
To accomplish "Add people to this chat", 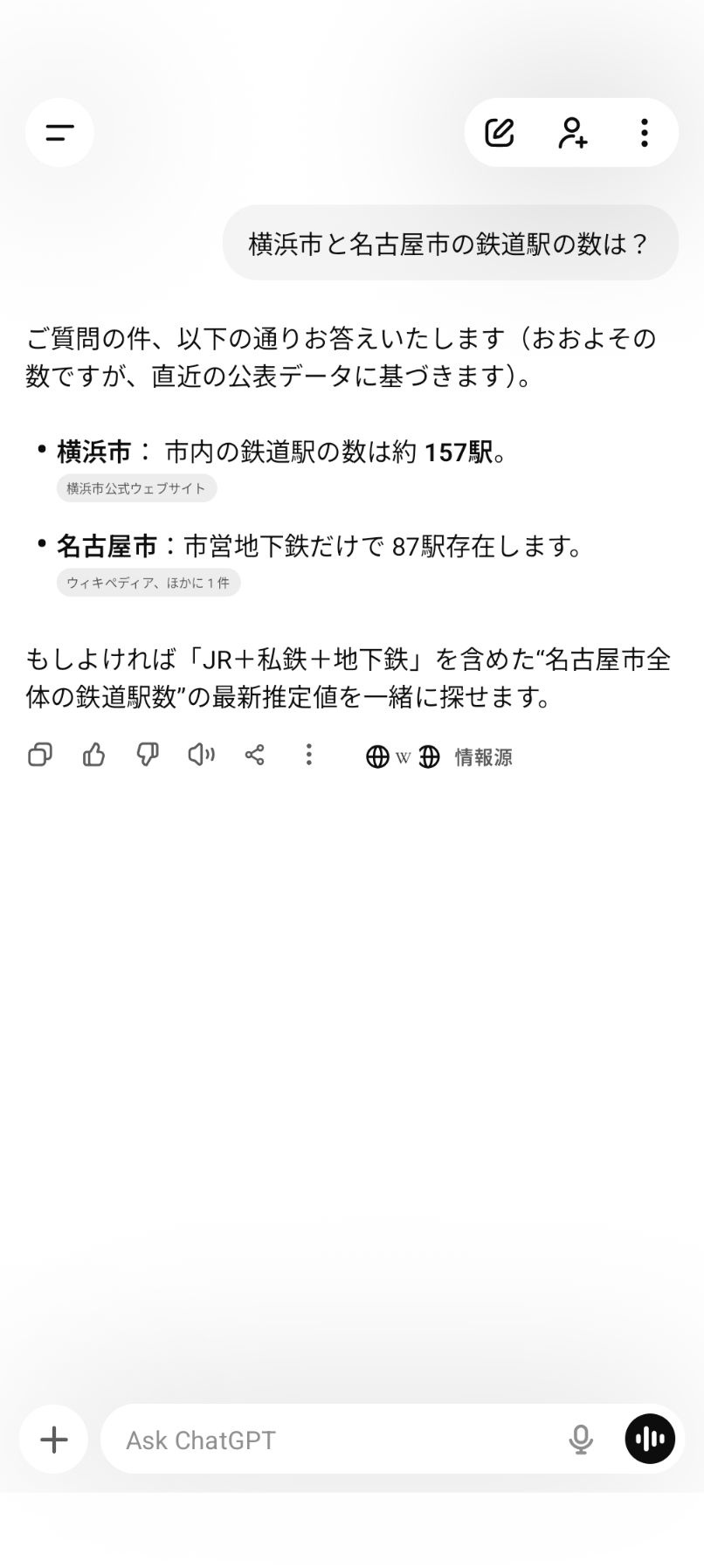I will click(572, 133).
